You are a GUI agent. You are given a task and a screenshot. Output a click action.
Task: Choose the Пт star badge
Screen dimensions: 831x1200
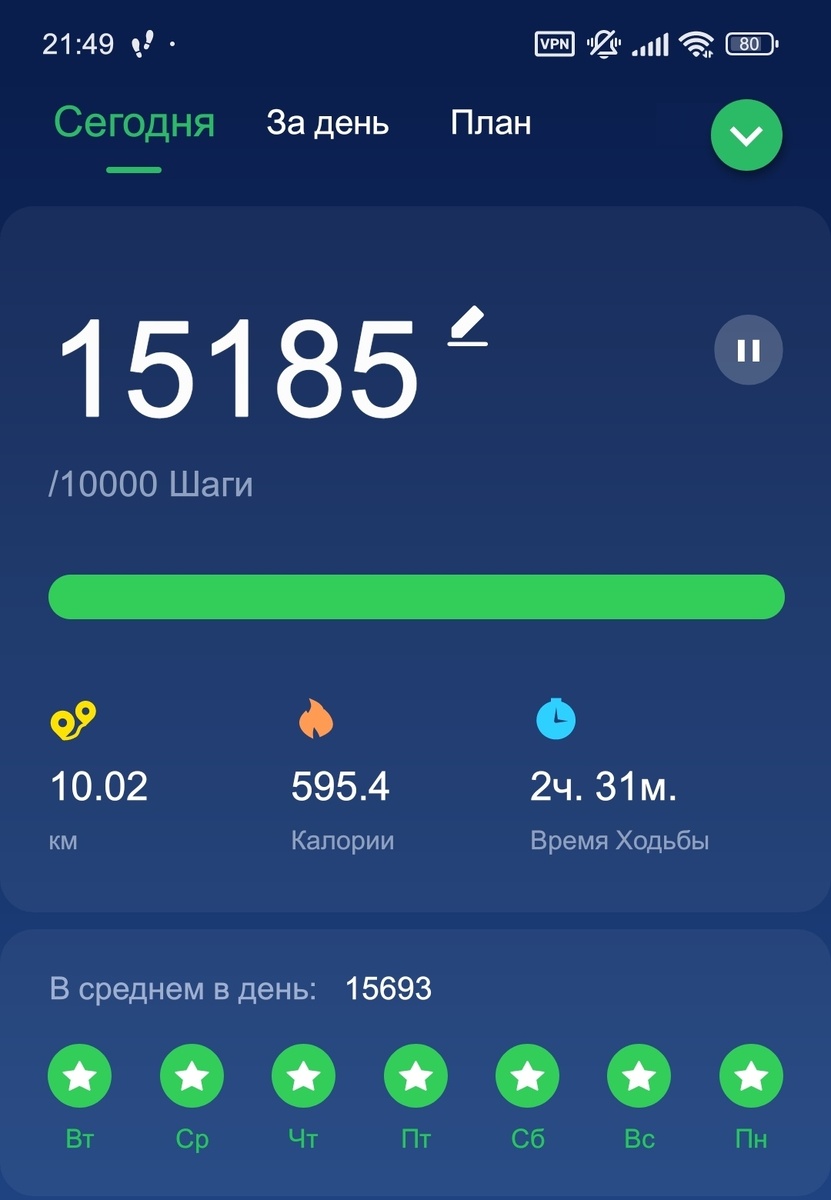pos(416,1076)
